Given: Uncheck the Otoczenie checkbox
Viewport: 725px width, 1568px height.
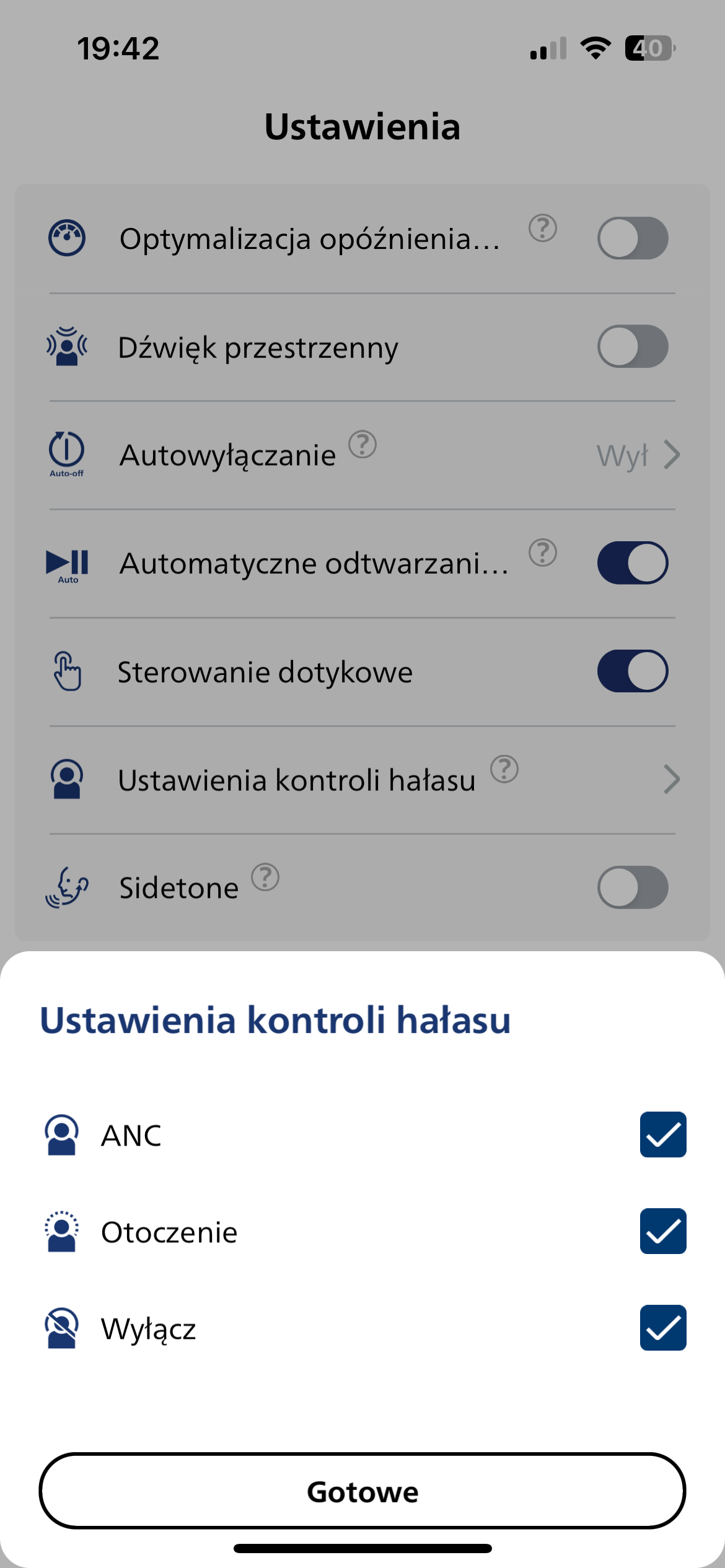Looking at the screenshot, I should click(x=662, y=1231).
